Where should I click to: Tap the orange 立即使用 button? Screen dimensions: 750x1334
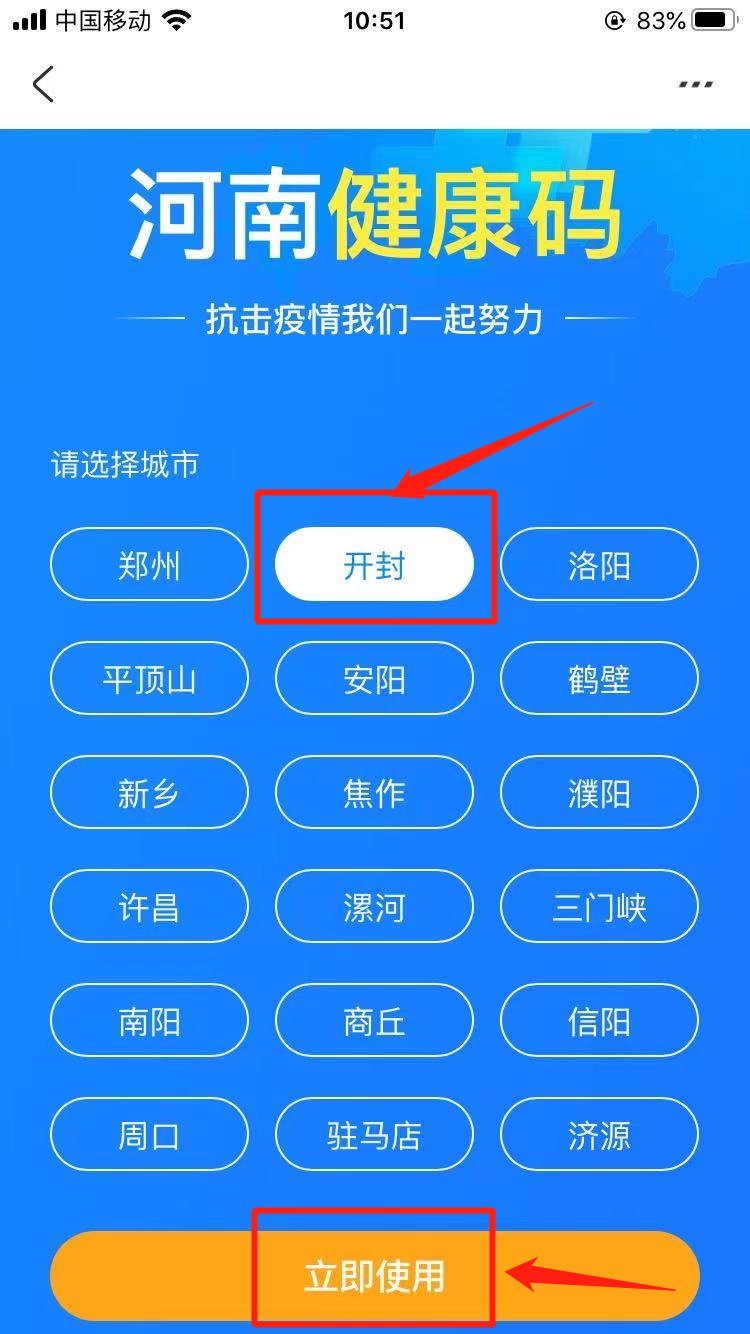pyautogui.click(x=374, y=1276)
